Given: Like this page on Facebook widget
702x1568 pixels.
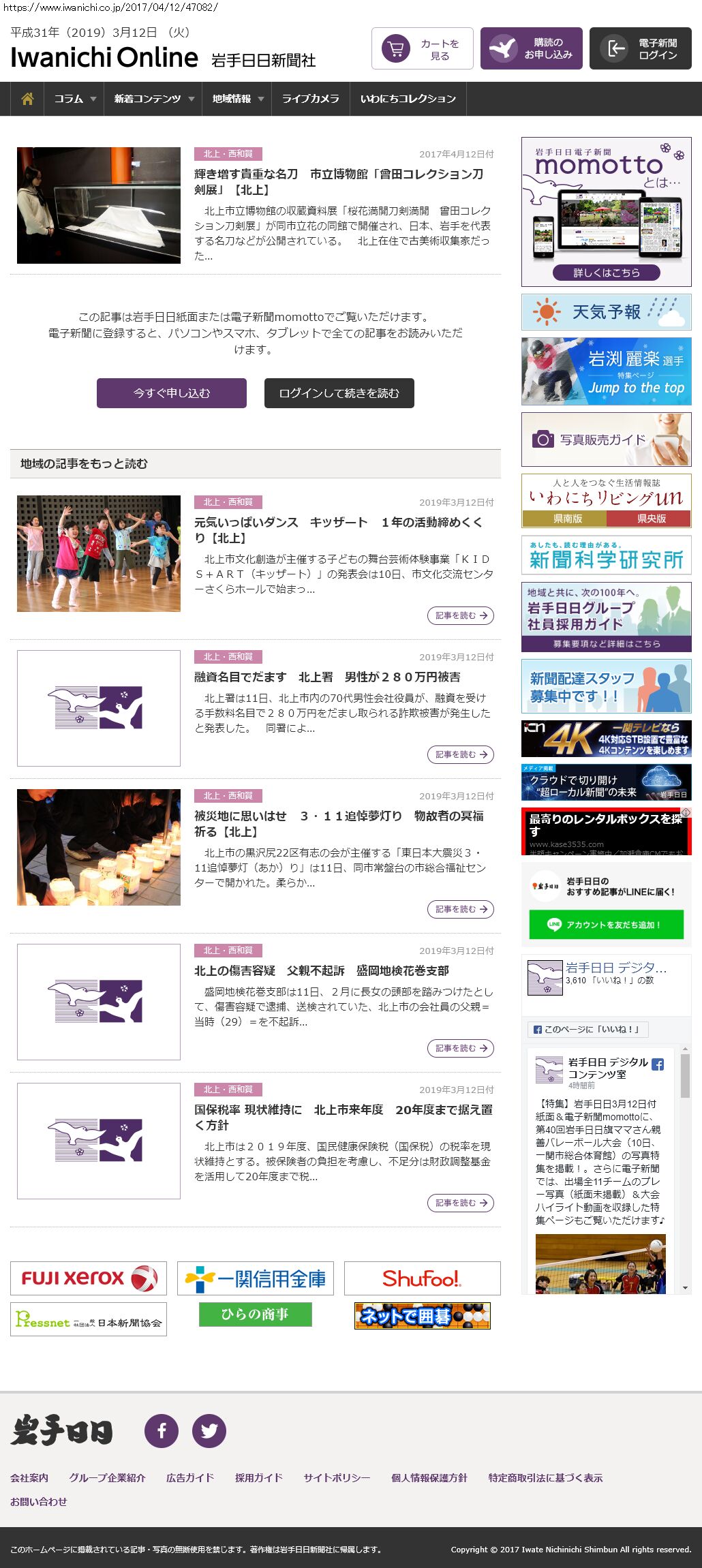Looking at the screenshot, I should point(587,1029).
